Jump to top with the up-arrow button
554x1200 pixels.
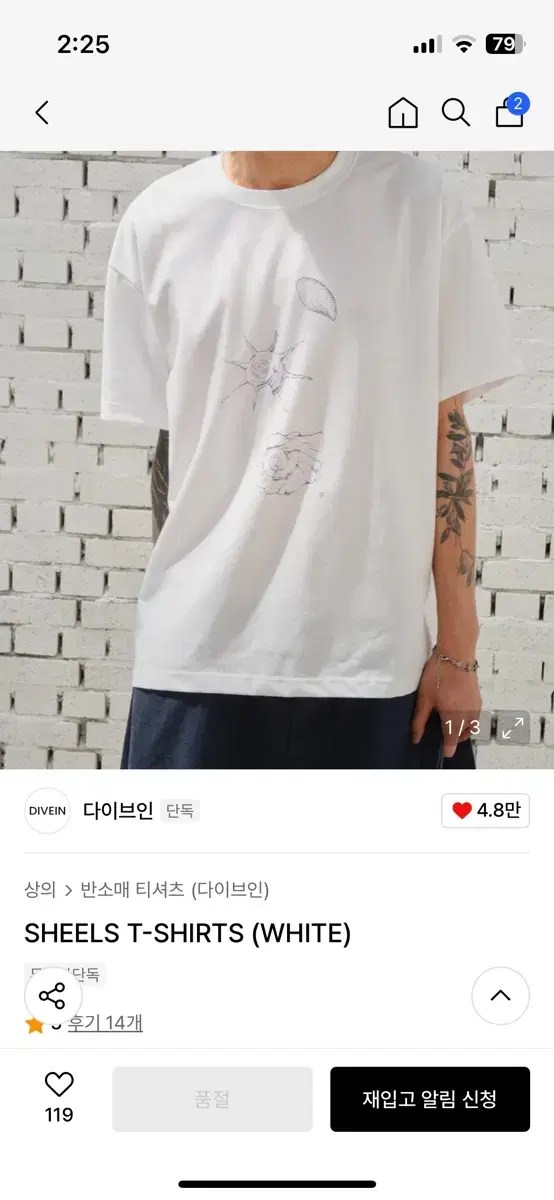(x=500, y=996)
